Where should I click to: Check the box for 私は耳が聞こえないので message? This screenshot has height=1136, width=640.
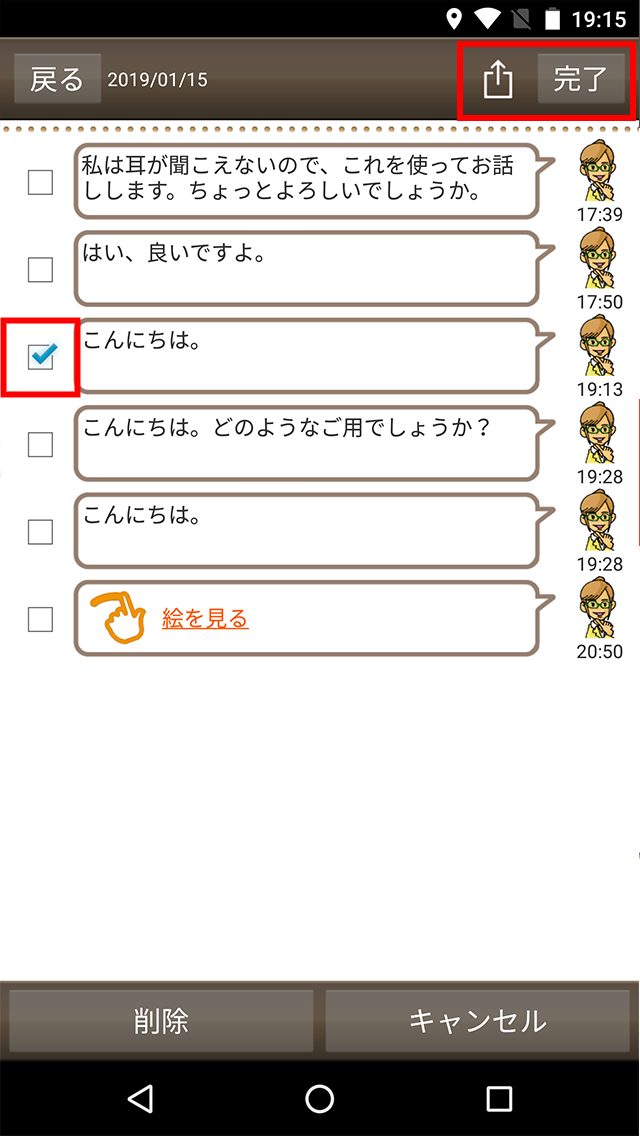pos(40,182)
